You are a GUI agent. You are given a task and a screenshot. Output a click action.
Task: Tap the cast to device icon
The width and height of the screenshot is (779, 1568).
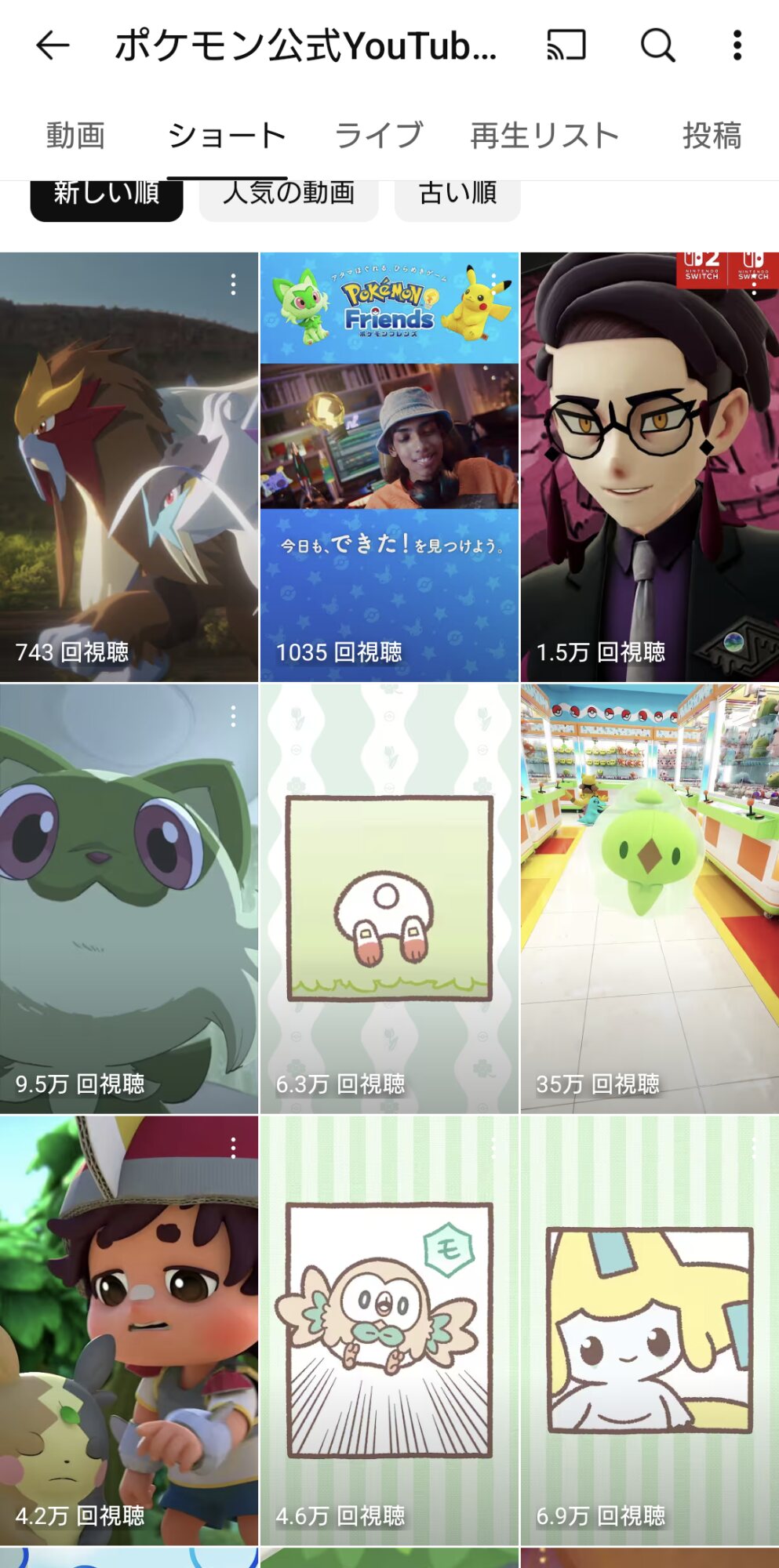point(566,45)
